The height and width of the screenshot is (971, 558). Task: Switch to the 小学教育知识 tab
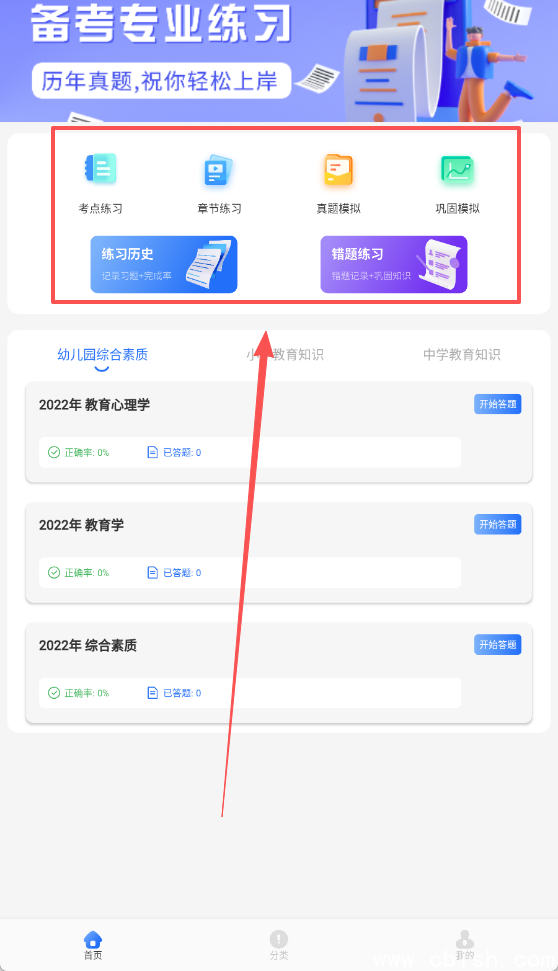click(x=285, y=355)
